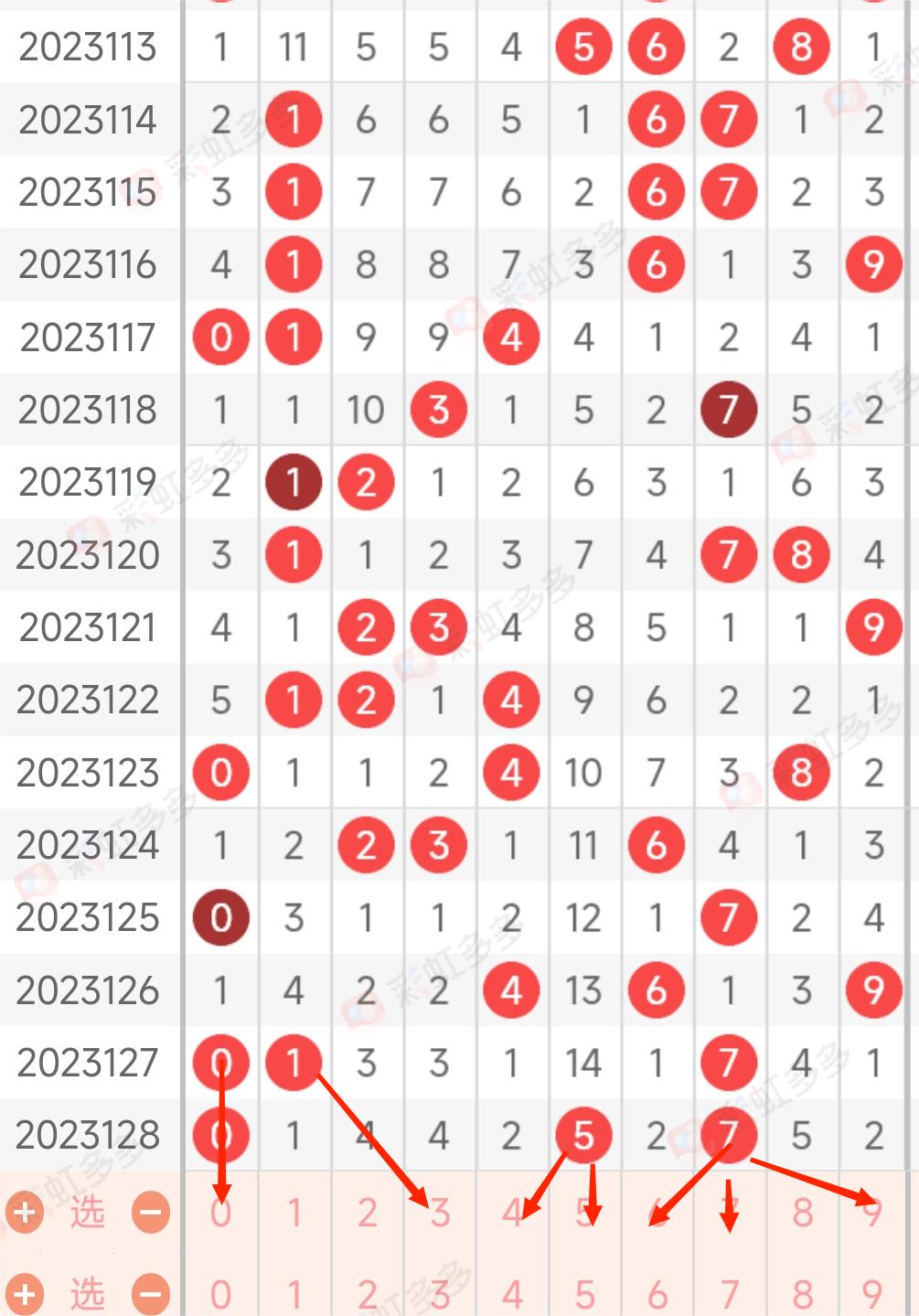Tap the plus button in the upper 选 row
919x1316 pixels.
pyautogui.click(x=25, y=1213)
